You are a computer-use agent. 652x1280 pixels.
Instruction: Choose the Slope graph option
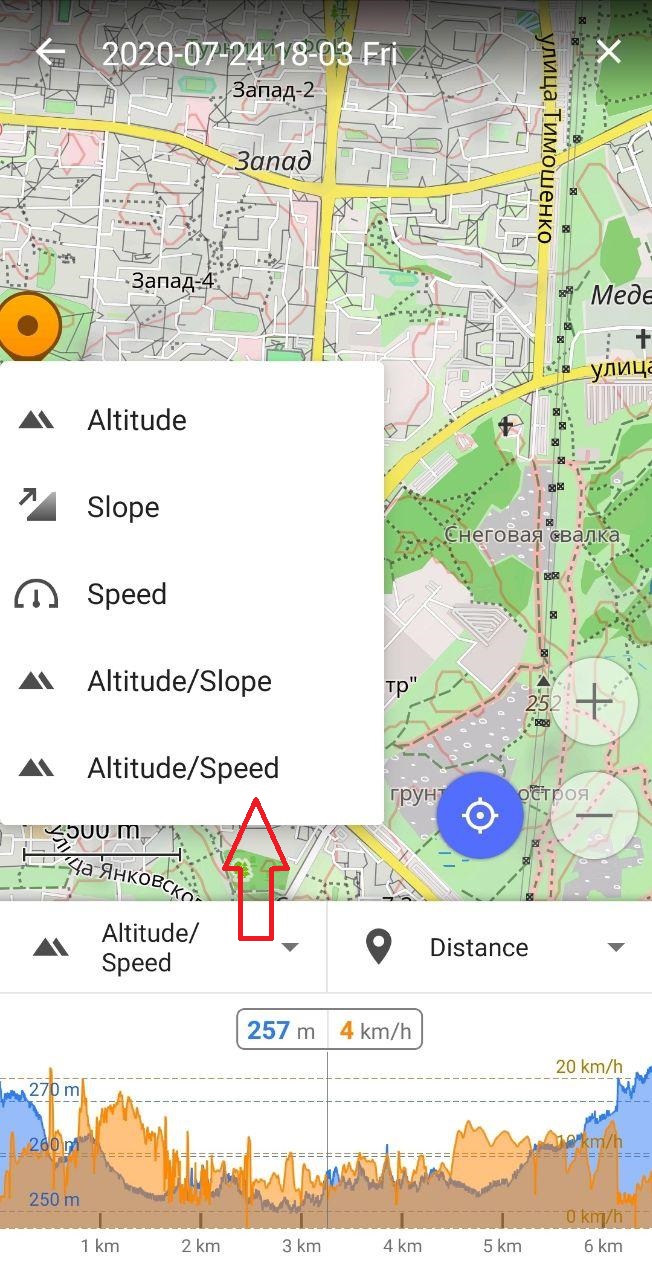tap(123, 507)
